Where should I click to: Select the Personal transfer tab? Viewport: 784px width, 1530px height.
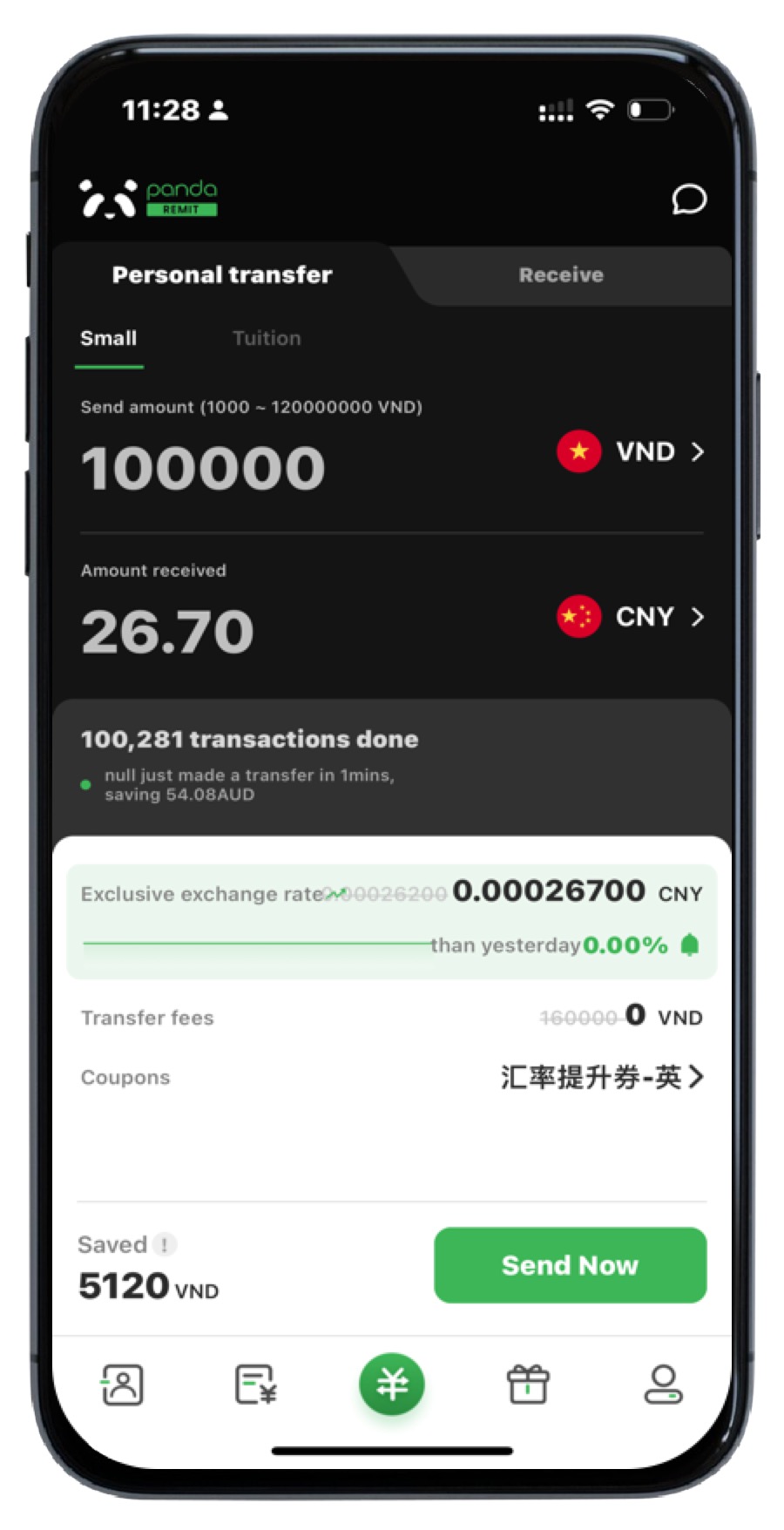click(x=222, y=274)
